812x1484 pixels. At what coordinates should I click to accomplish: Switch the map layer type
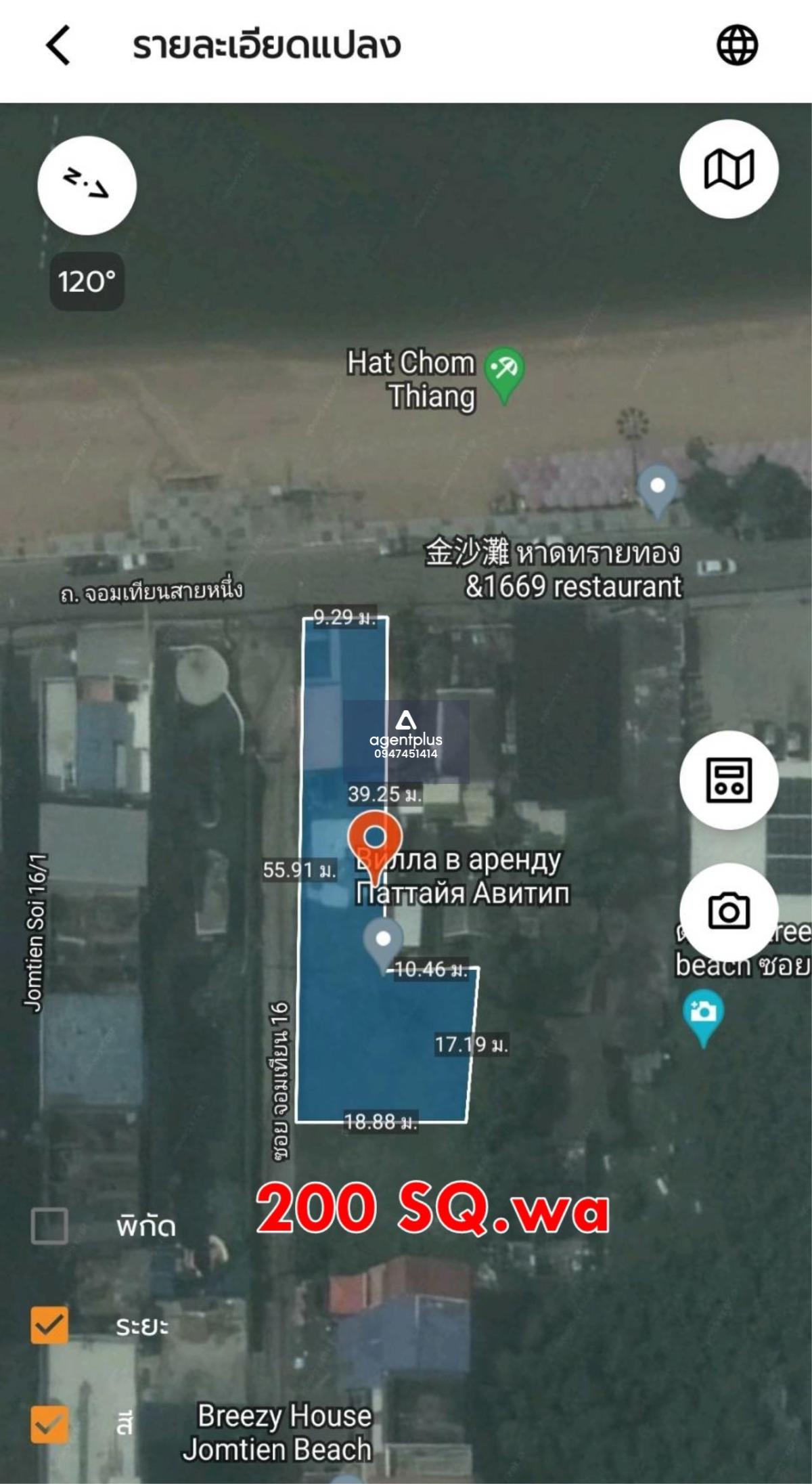point(729,169)
